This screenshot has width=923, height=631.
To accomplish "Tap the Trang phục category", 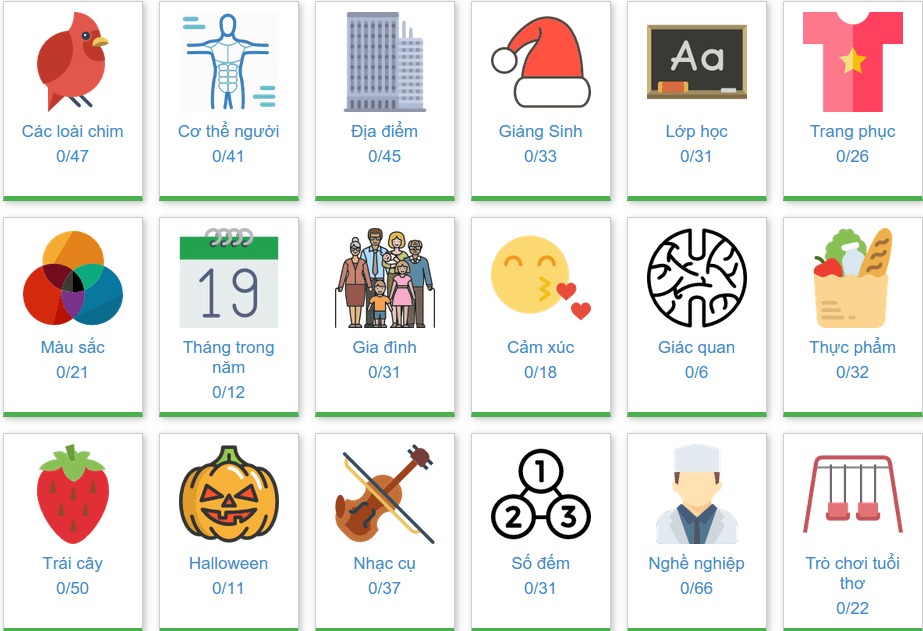I will pyautogui.click(x=853, y=131).
